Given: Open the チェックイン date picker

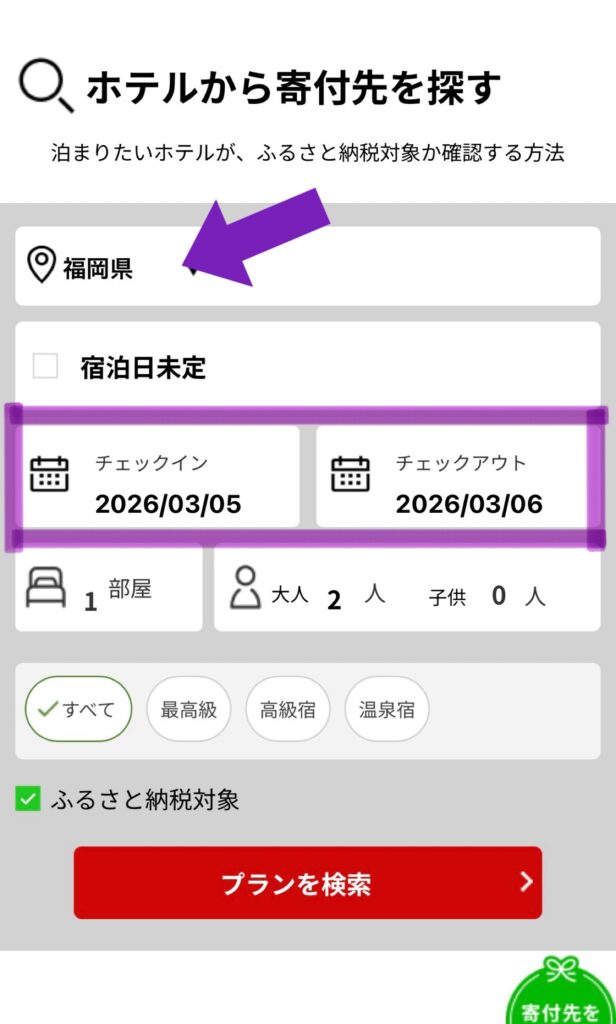Looking at the screenshot, I should point(160,484).
